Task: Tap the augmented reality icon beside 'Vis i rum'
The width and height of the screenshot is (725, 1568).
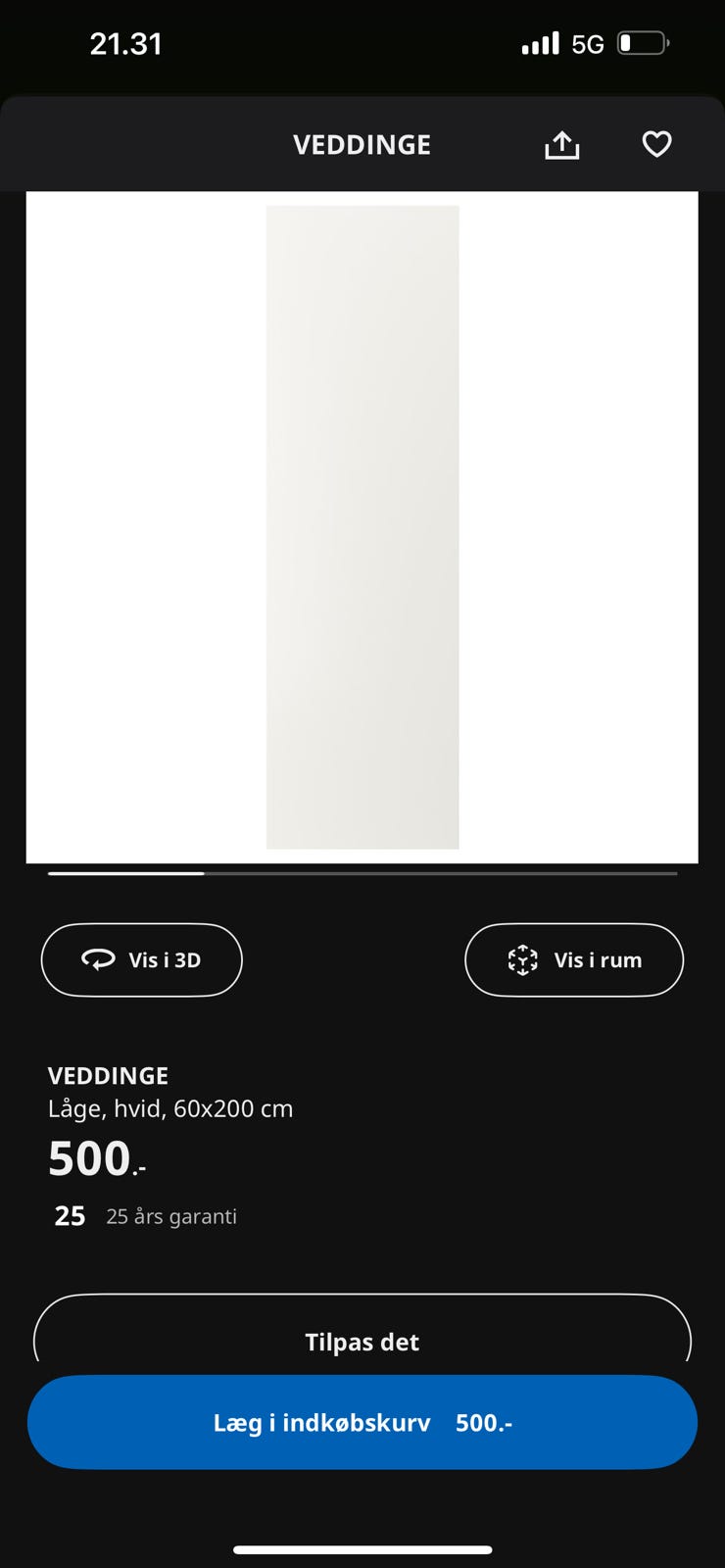Action: coord(525,960)
